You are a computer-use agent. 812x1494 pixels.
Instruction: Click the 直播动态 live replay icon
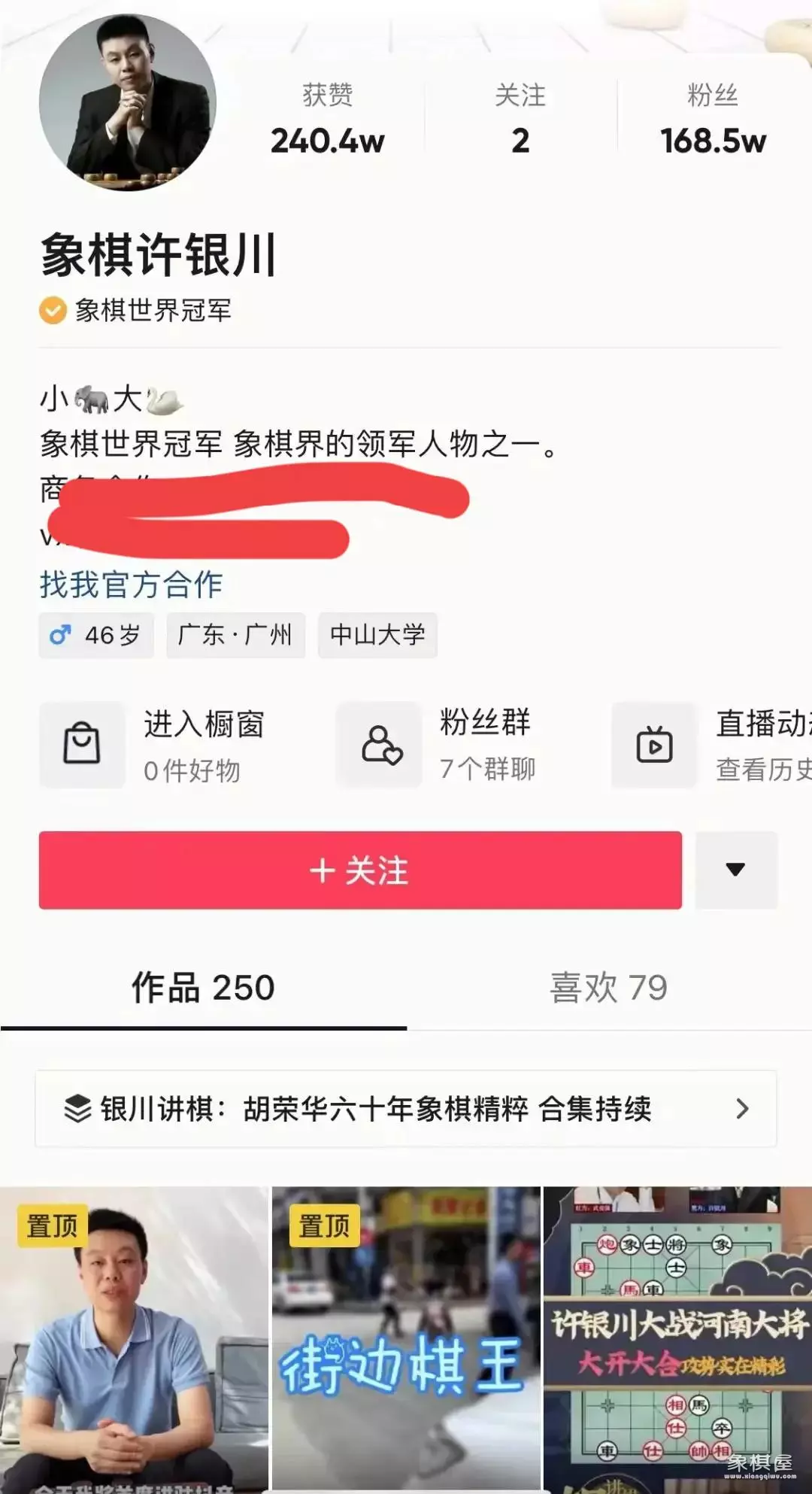[653, 745]
